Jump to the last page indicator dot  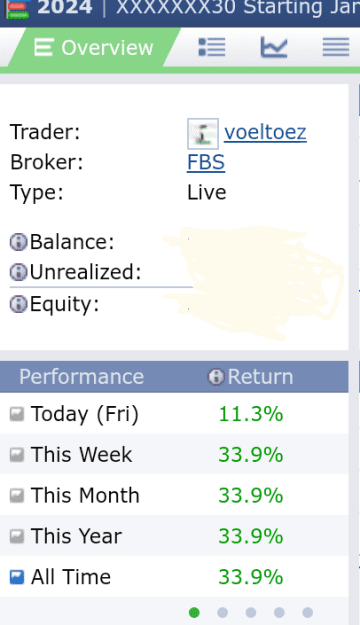[307, 612]
